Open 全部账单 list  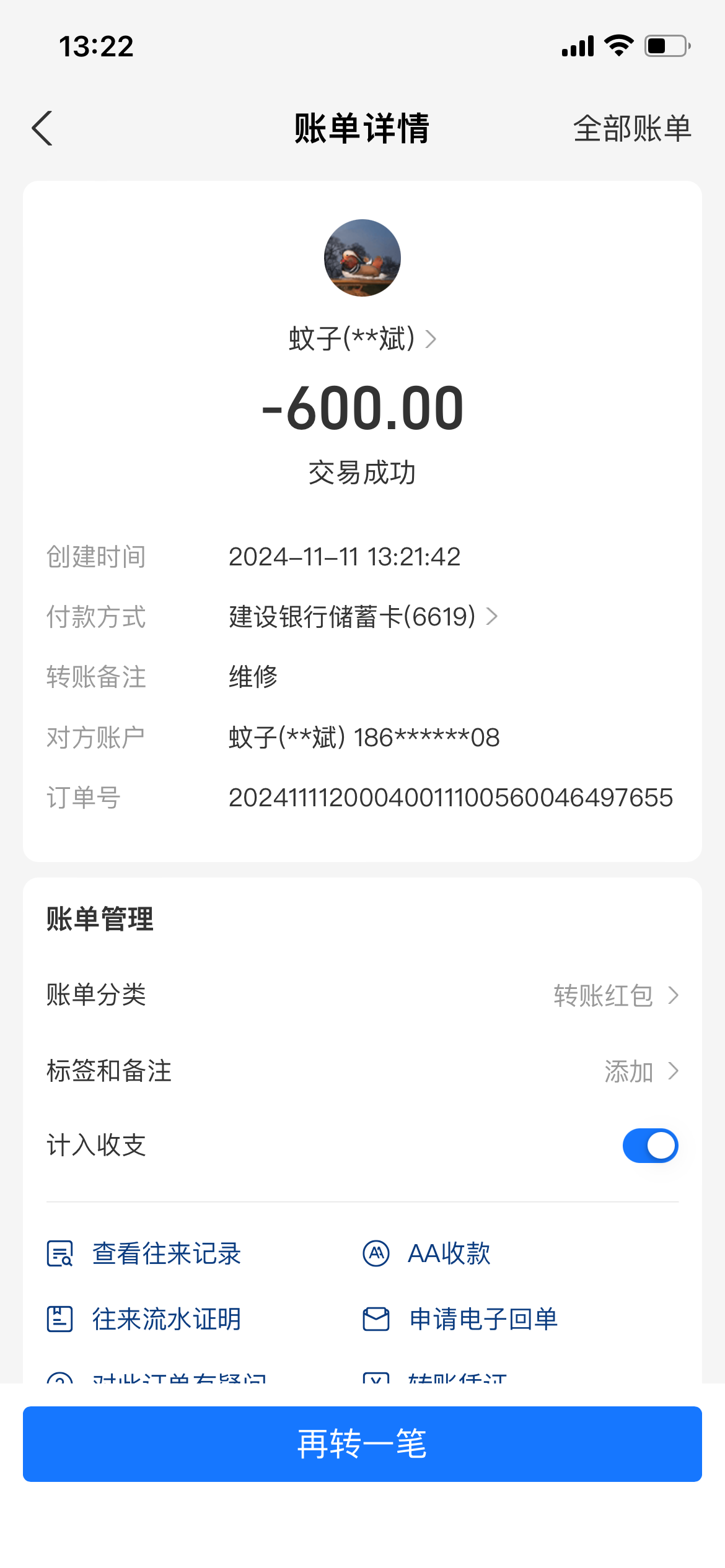pyautogui.click(x=631, y=129)
